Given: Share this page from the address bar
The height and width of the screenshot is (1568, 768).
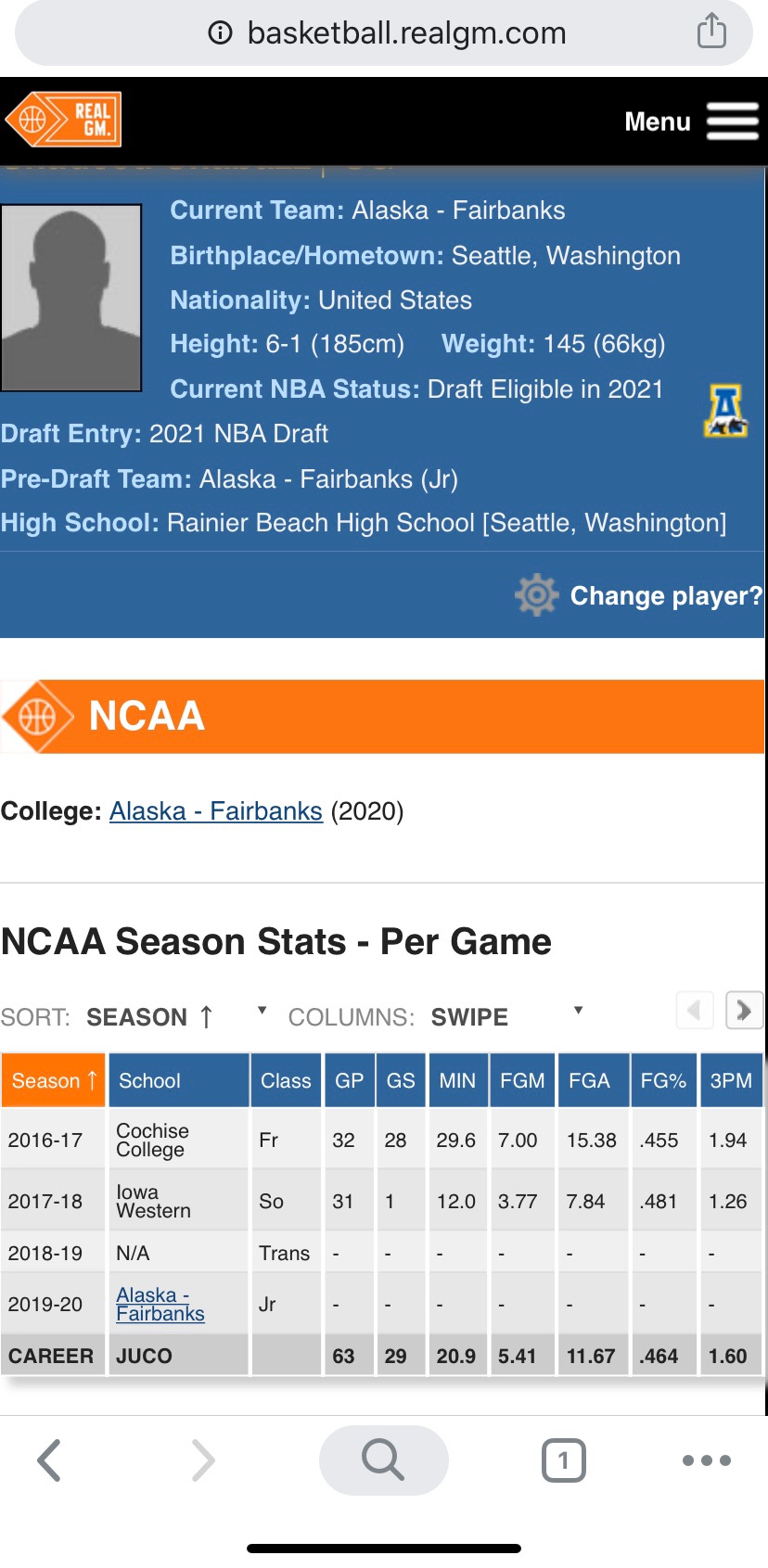Looking at the screenshot, I should point(711,31).
